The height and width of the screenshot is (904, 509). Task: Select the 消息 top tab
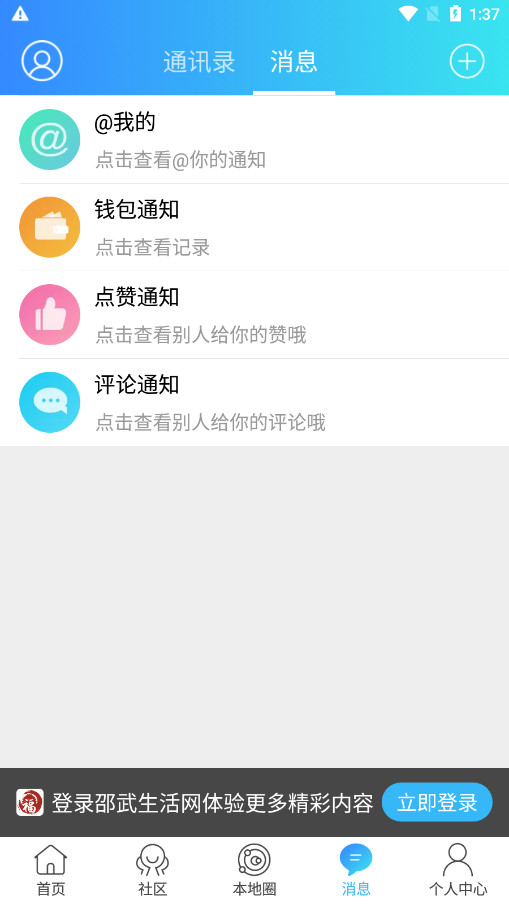coord(294,62)
